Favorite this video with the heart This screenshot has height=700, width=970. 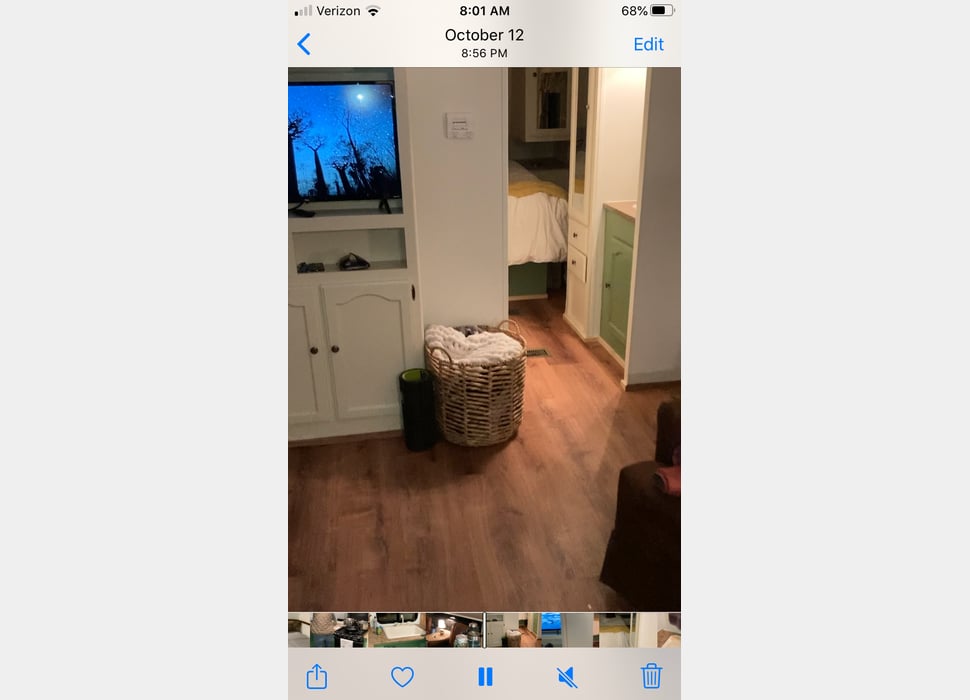pyautogui.click(x=402, y=677)
